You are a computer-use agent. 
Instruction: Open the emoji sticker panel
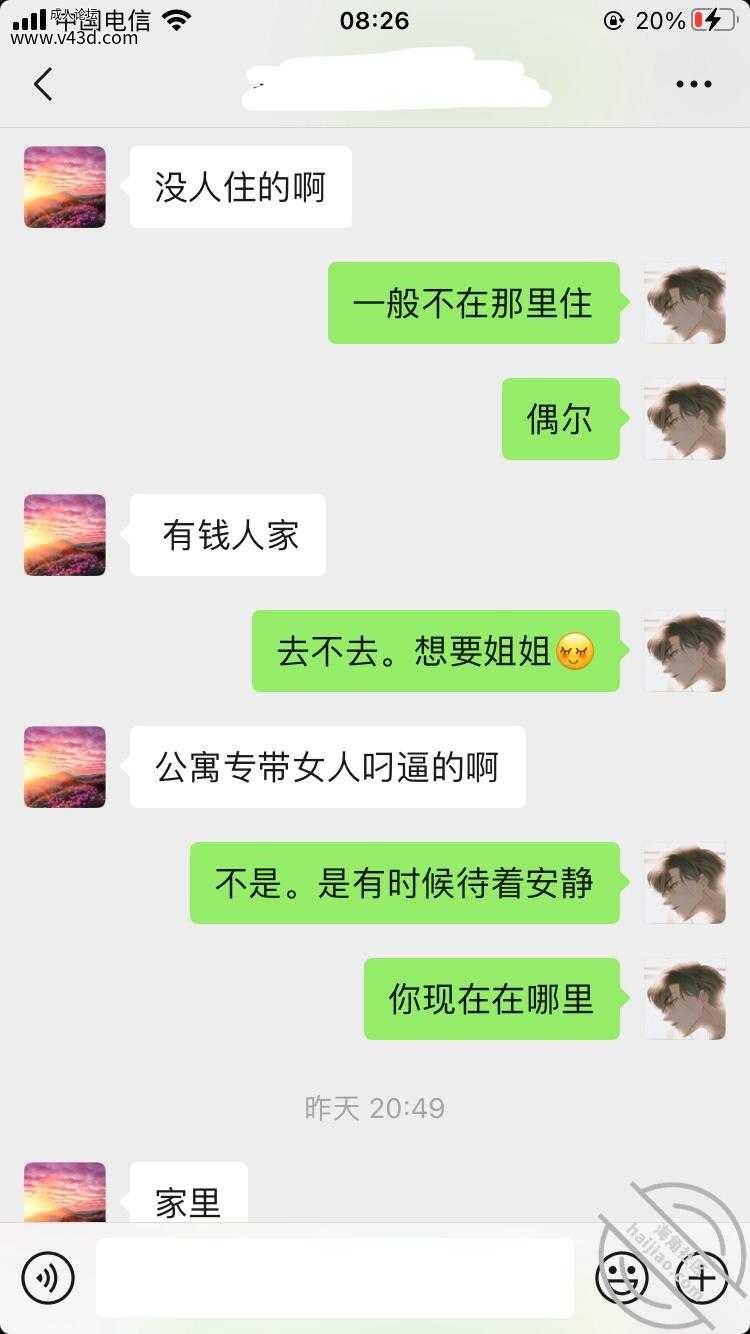tap(621, 1277)
